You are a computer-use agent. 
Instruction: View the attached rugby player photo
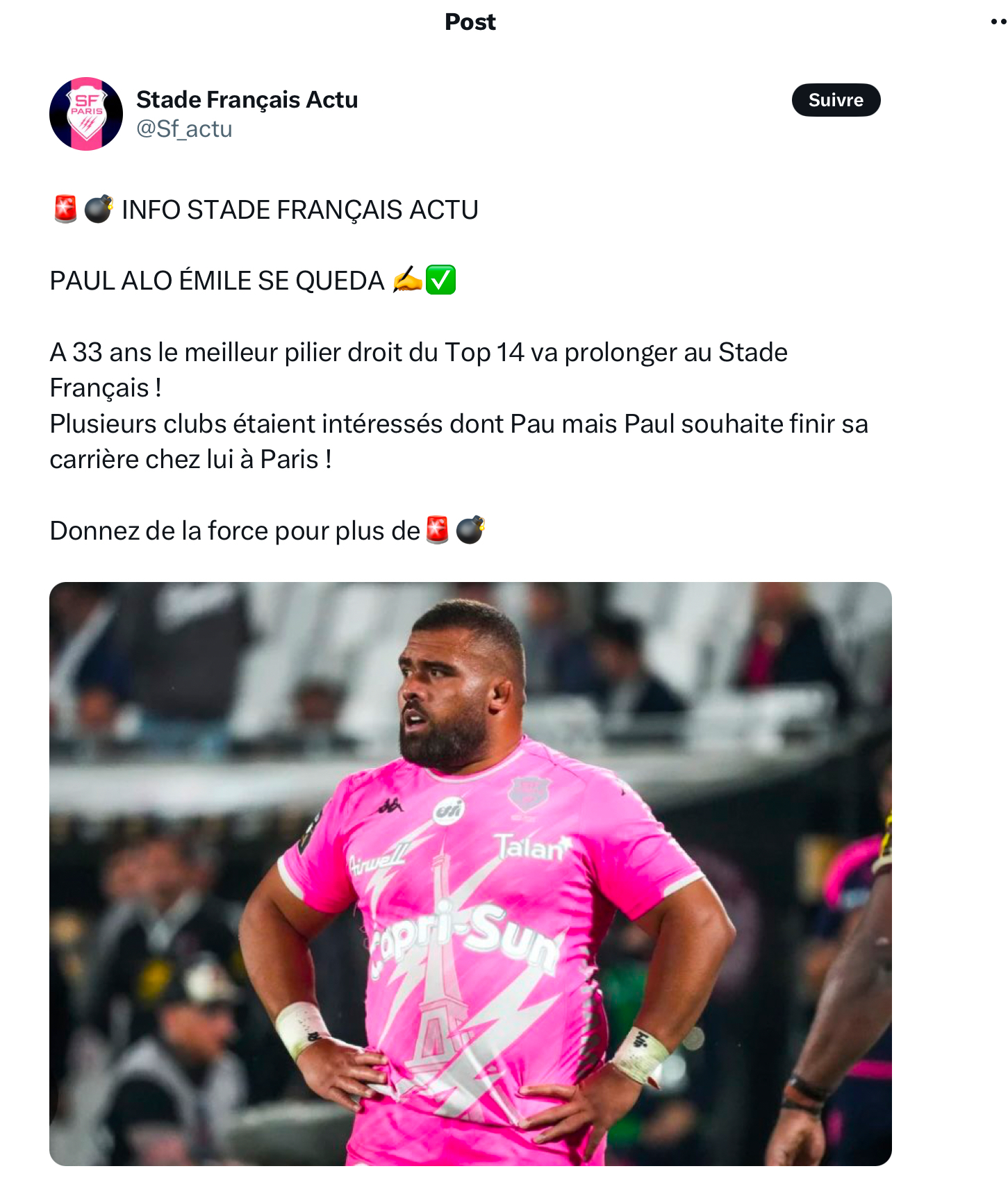[470, 873]
